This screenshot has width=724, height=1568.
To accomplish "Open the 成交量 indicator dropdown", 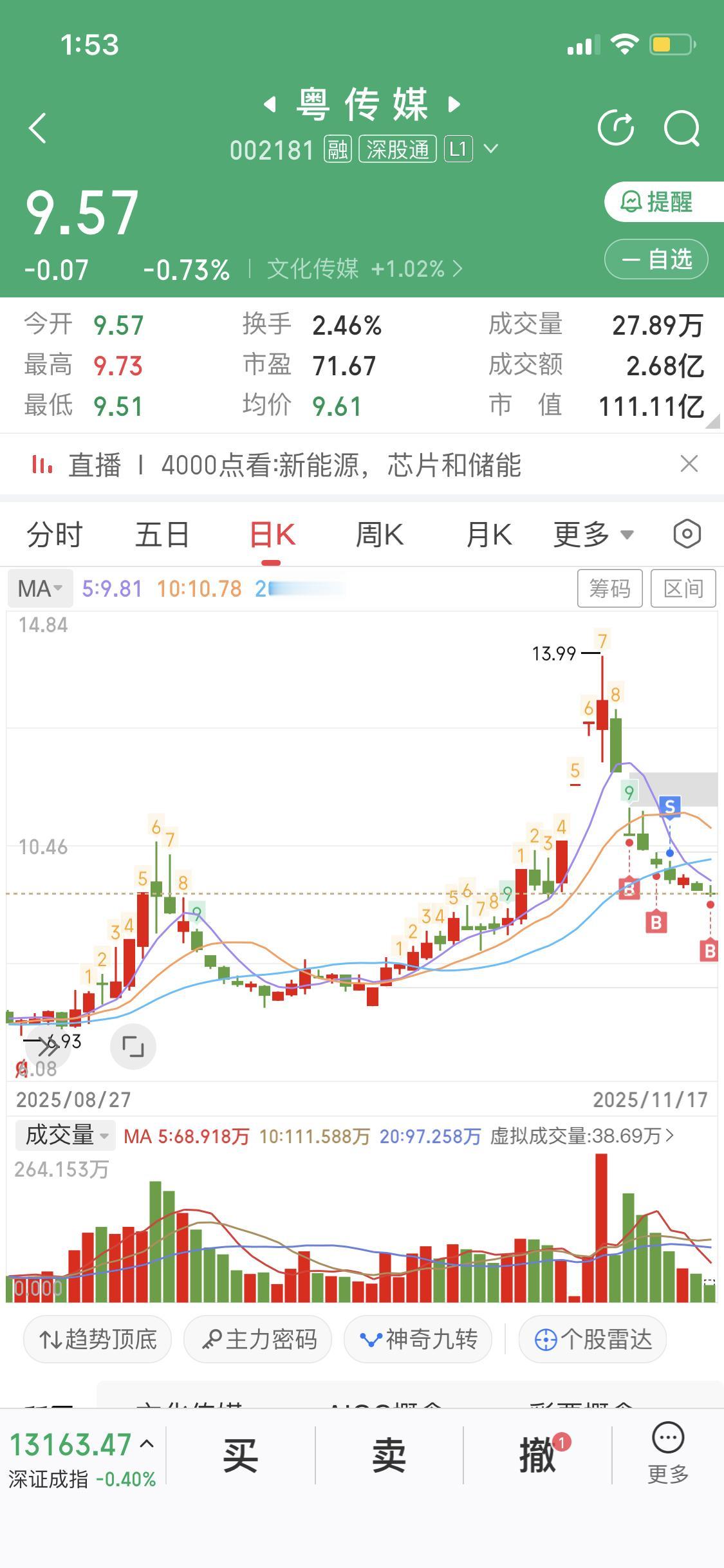I will coord(64,1135).
